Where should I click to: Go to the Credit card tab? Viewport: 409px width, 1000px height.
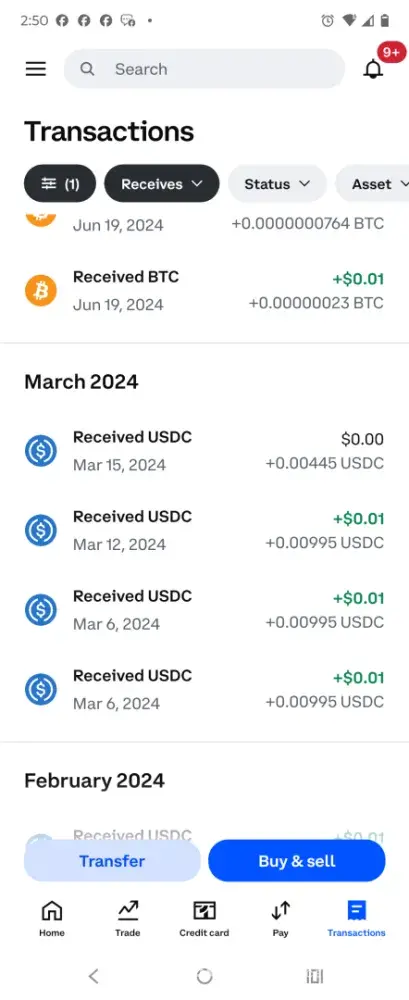point(204,918)
